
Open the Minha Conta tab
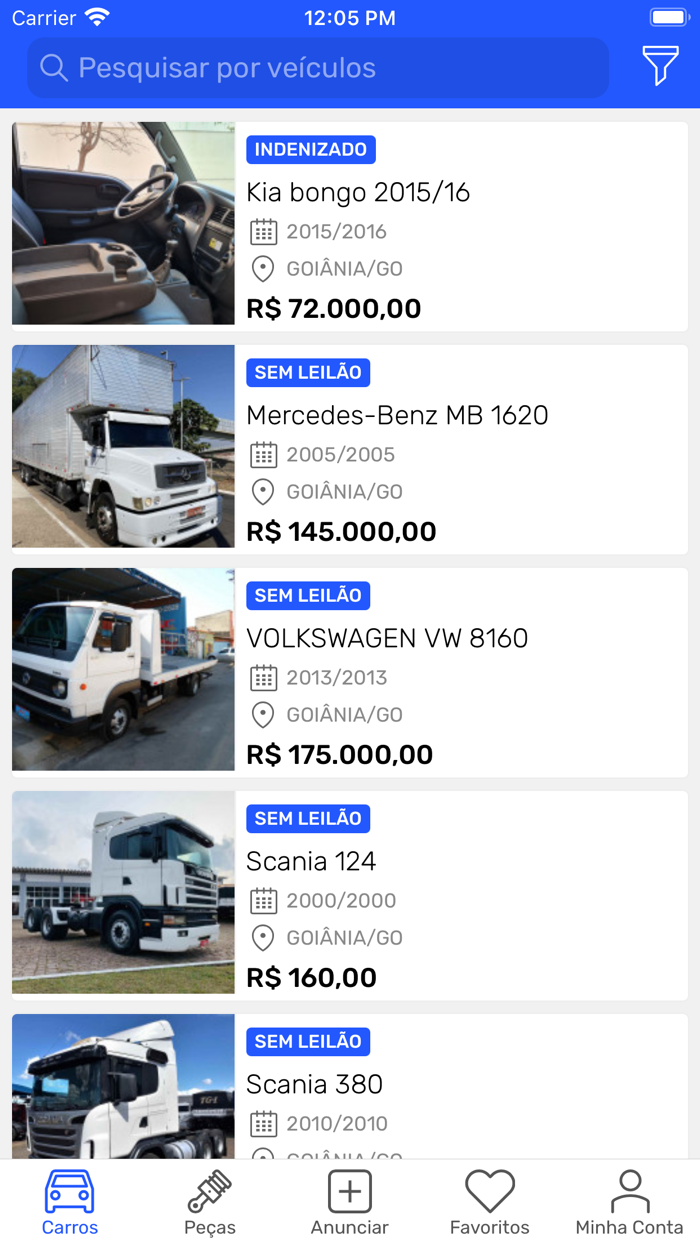point(630,1203)
